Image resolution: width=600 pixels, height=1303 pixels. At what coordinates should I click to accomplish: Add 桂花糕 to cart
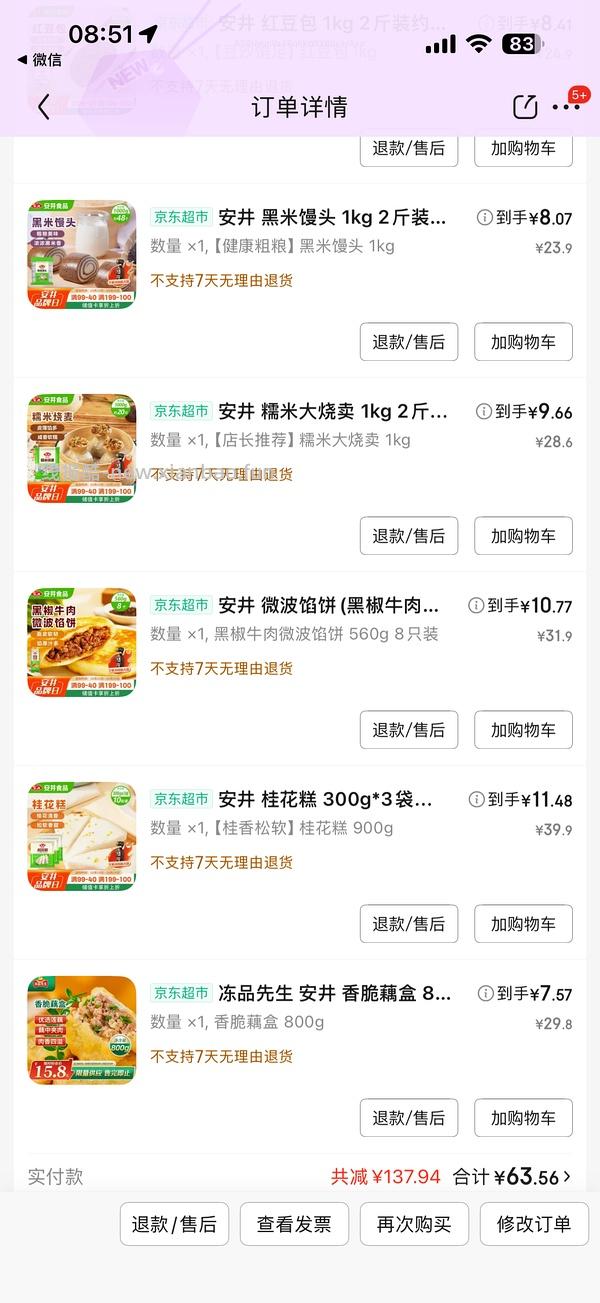(x=523, y=924)
